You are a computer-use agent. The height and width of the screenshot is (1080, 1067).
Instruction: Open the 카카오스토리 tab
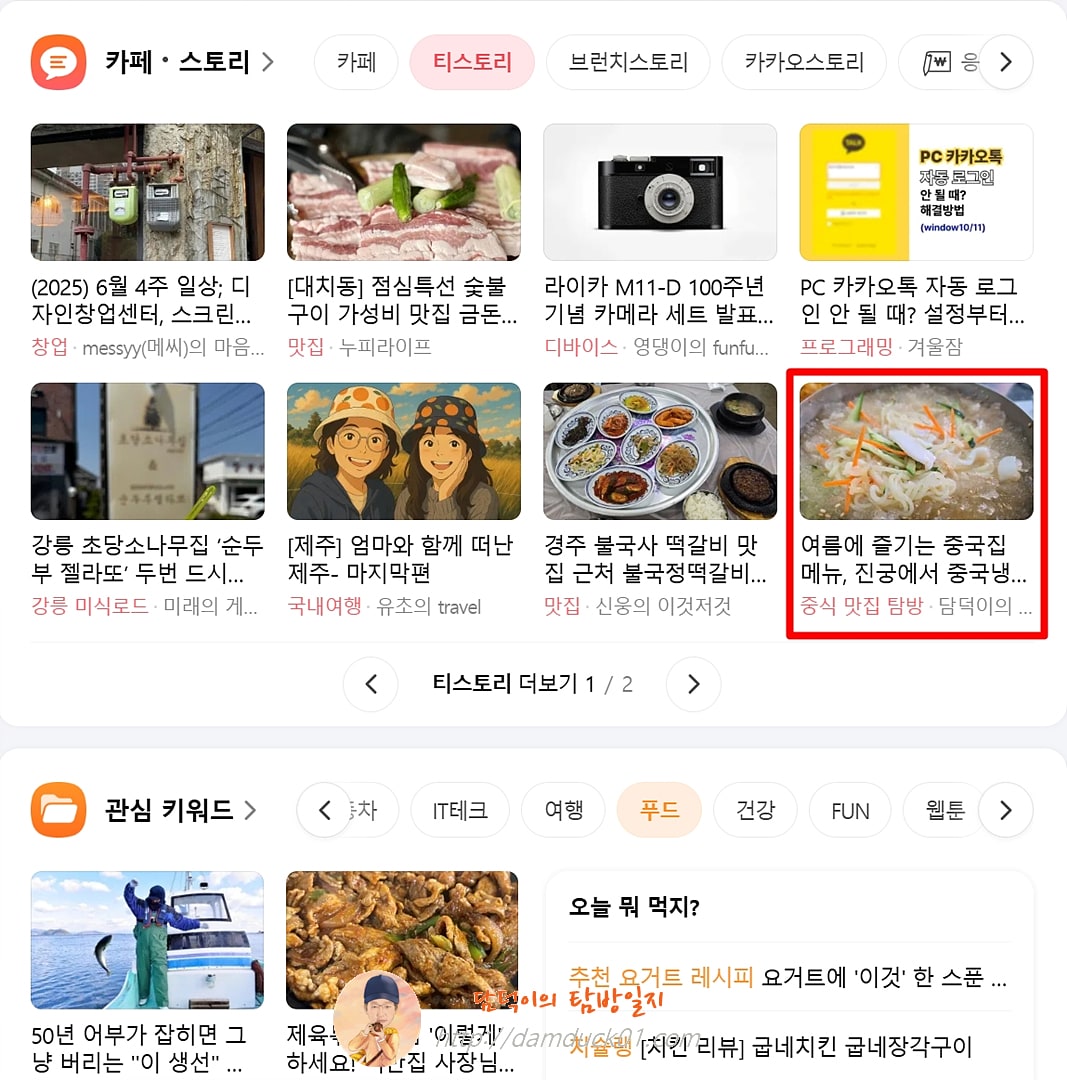tap(804, 61)
